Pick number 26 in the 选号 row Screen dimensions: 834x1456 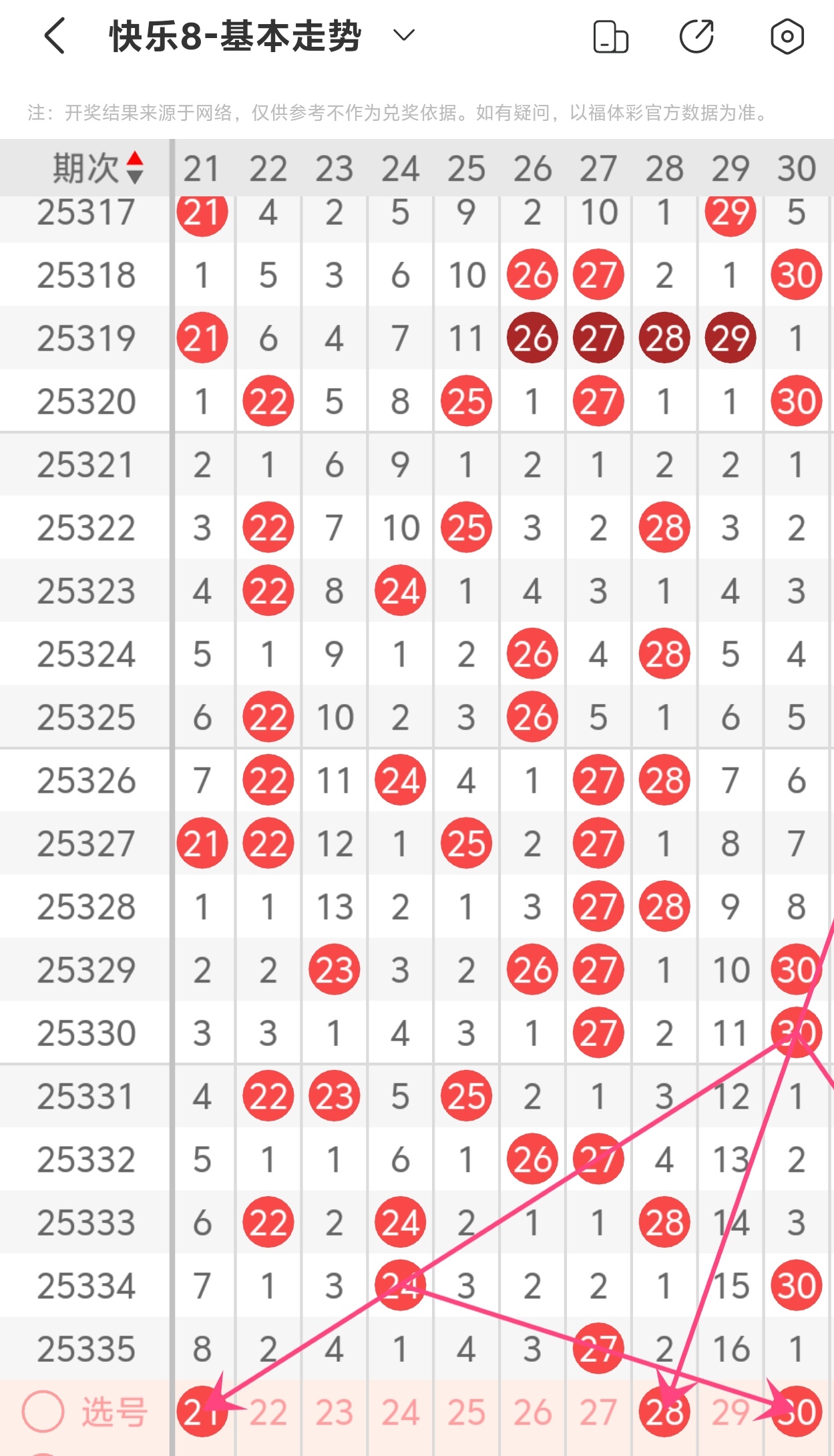tap(532, 1413)
